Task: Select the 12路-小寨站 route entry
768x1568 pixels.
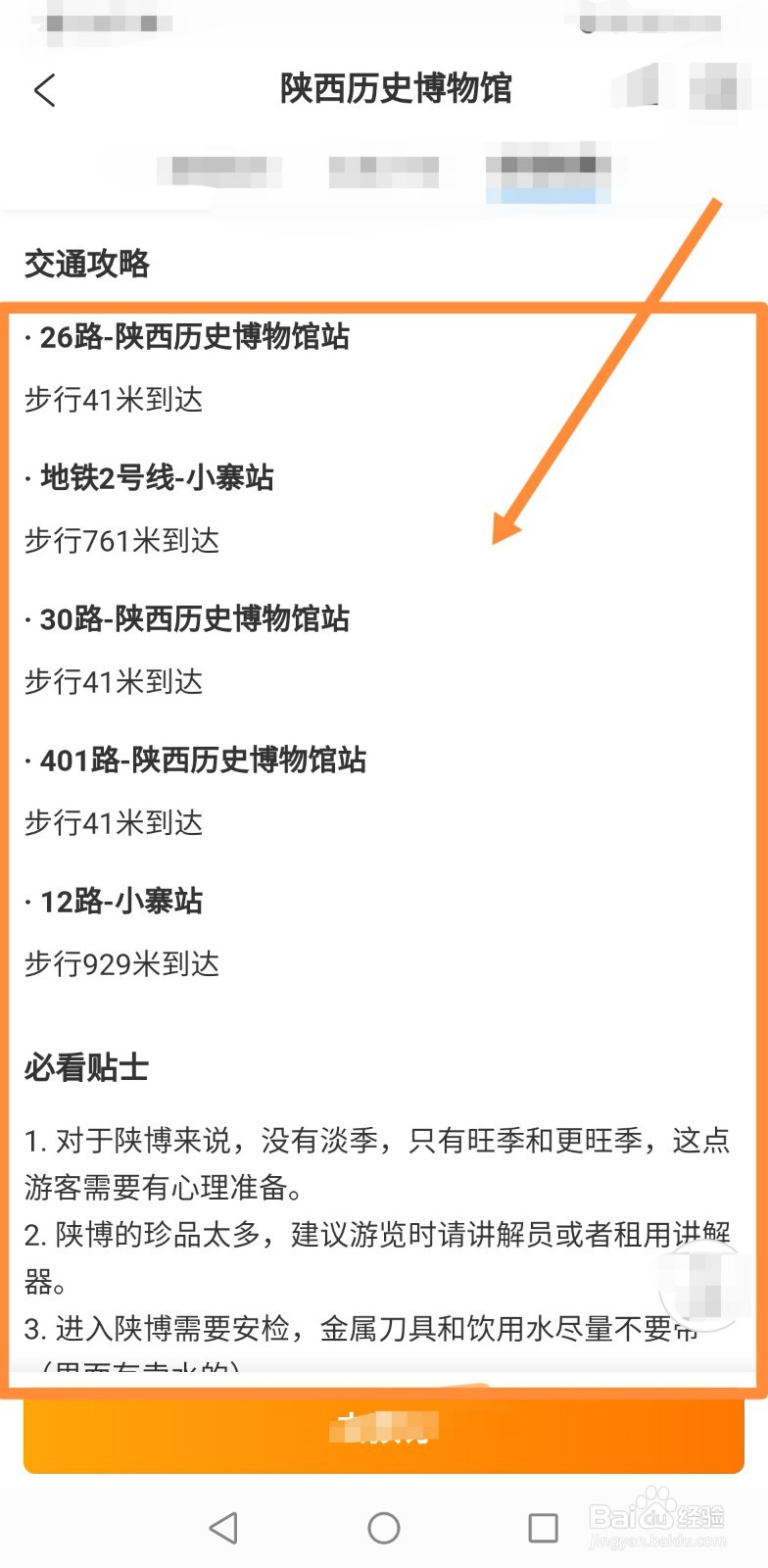Action: (115, 902)
